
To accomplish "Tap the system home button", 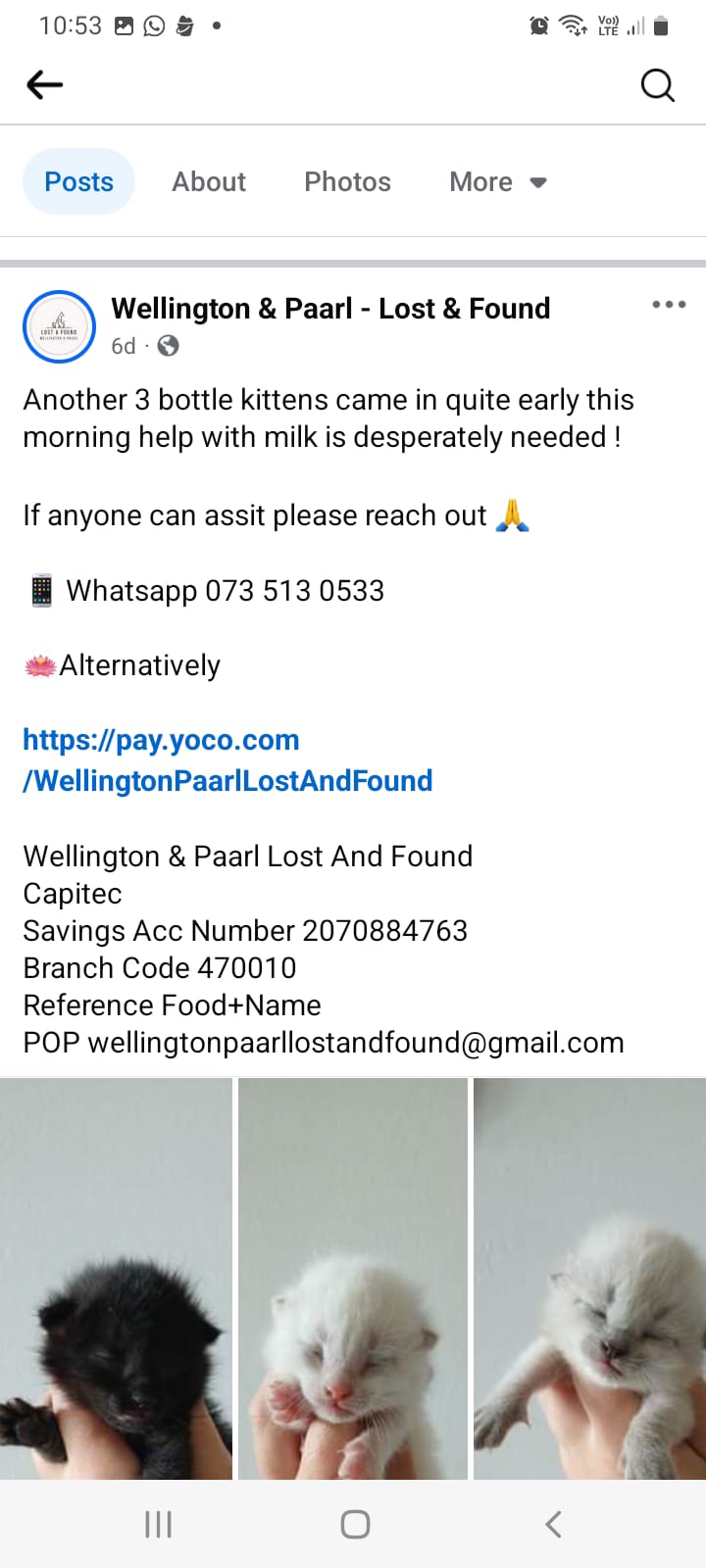I will pyautogui.click(x=355, y=1524).
